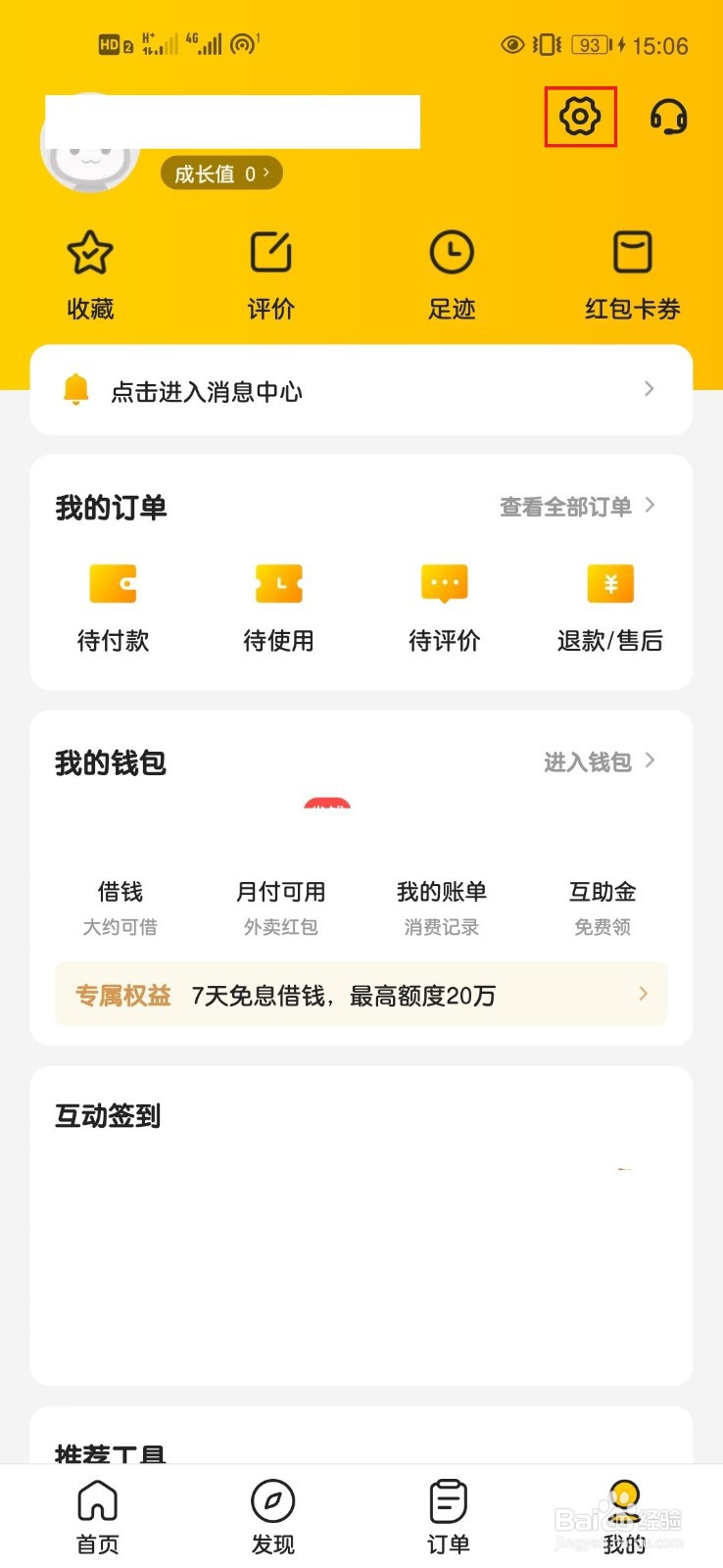
Task: Open 红包卡券 coupons icon
Action: pos(632,253)
